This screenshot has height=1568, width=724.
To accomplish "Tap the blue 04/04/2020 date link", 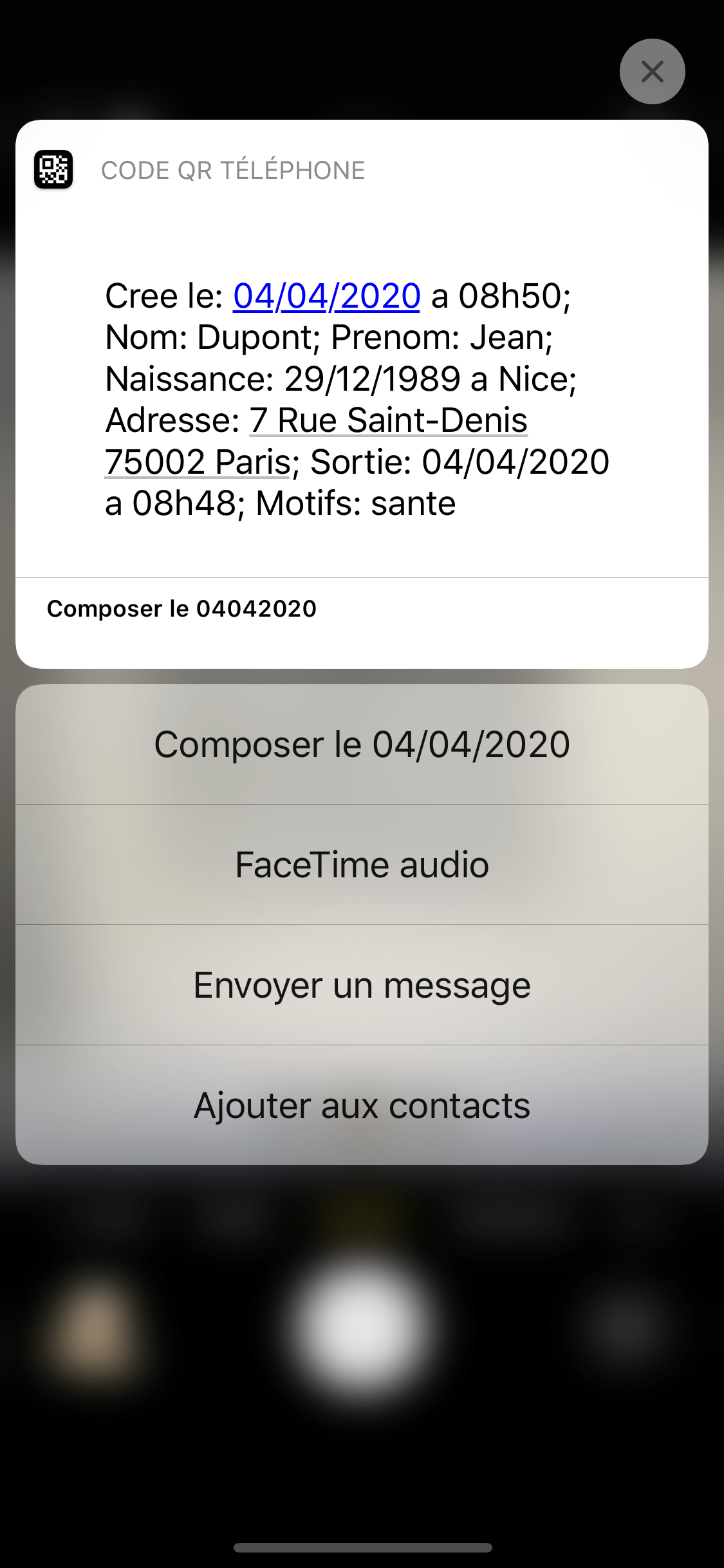I will (x=326, y=296).
